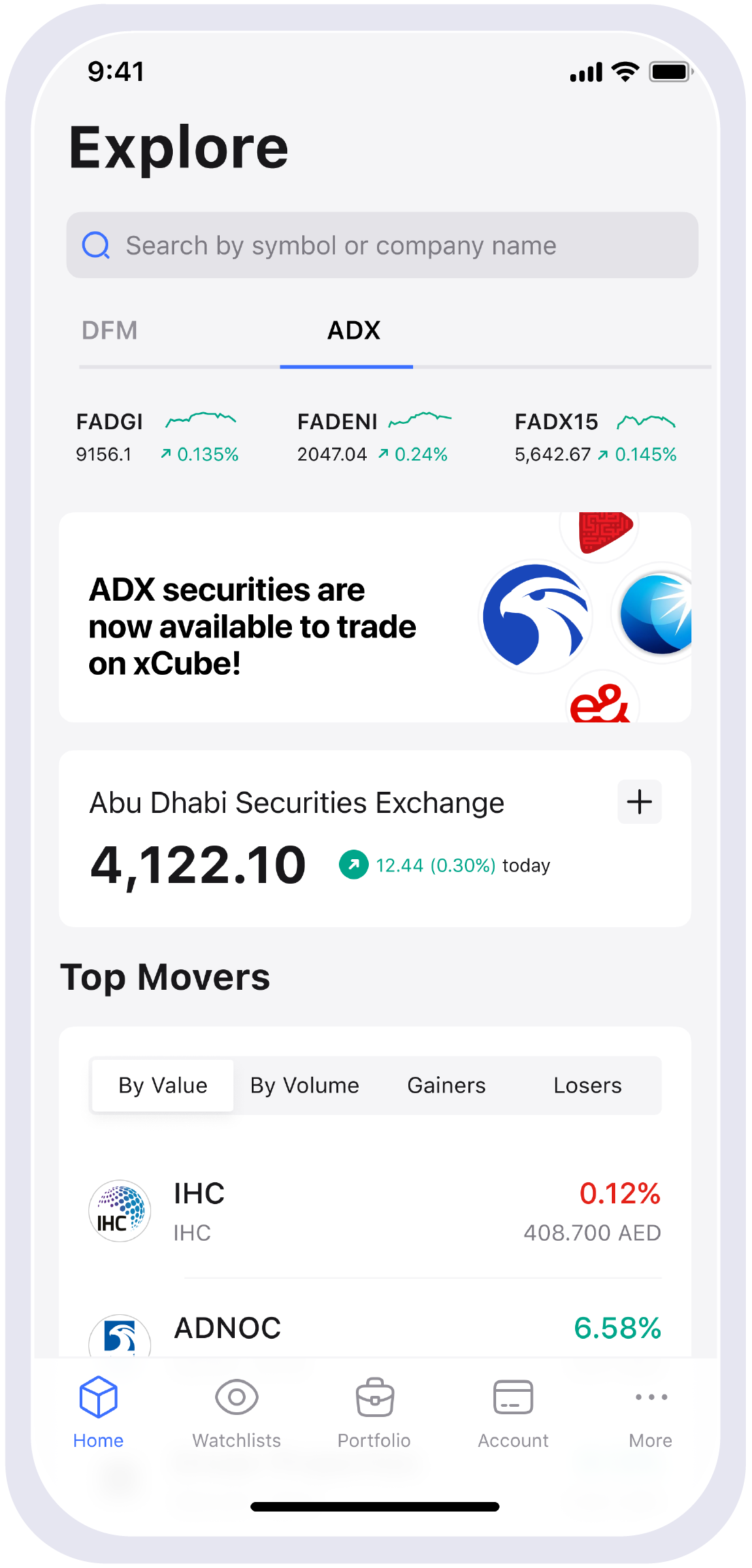Viewport: 752px width, 1568px height.
Task: Show top movers By Value
Action: point(163,1086)
